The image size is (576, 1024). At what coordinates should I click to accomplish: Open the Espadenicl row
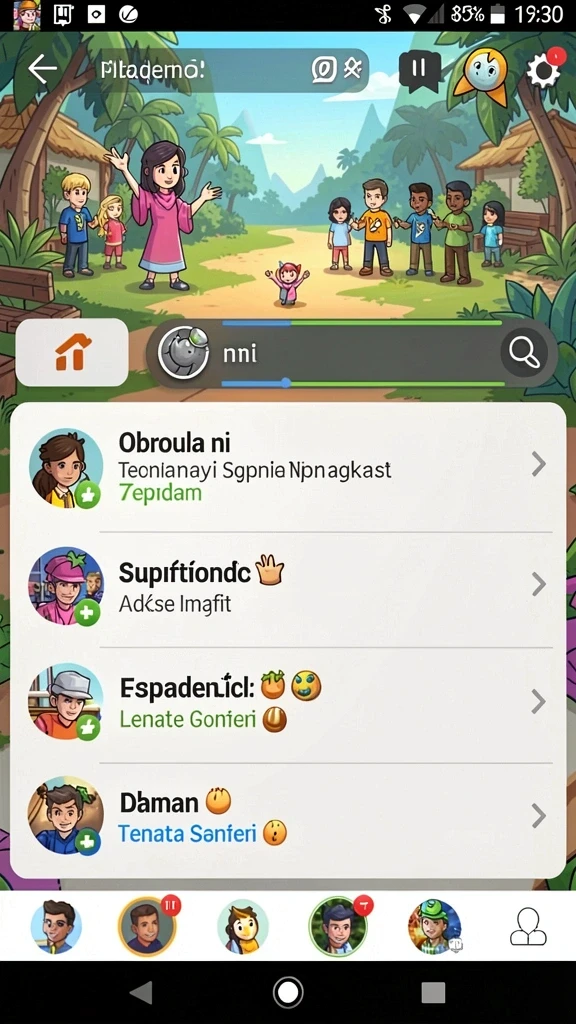(x=288, y=702)
